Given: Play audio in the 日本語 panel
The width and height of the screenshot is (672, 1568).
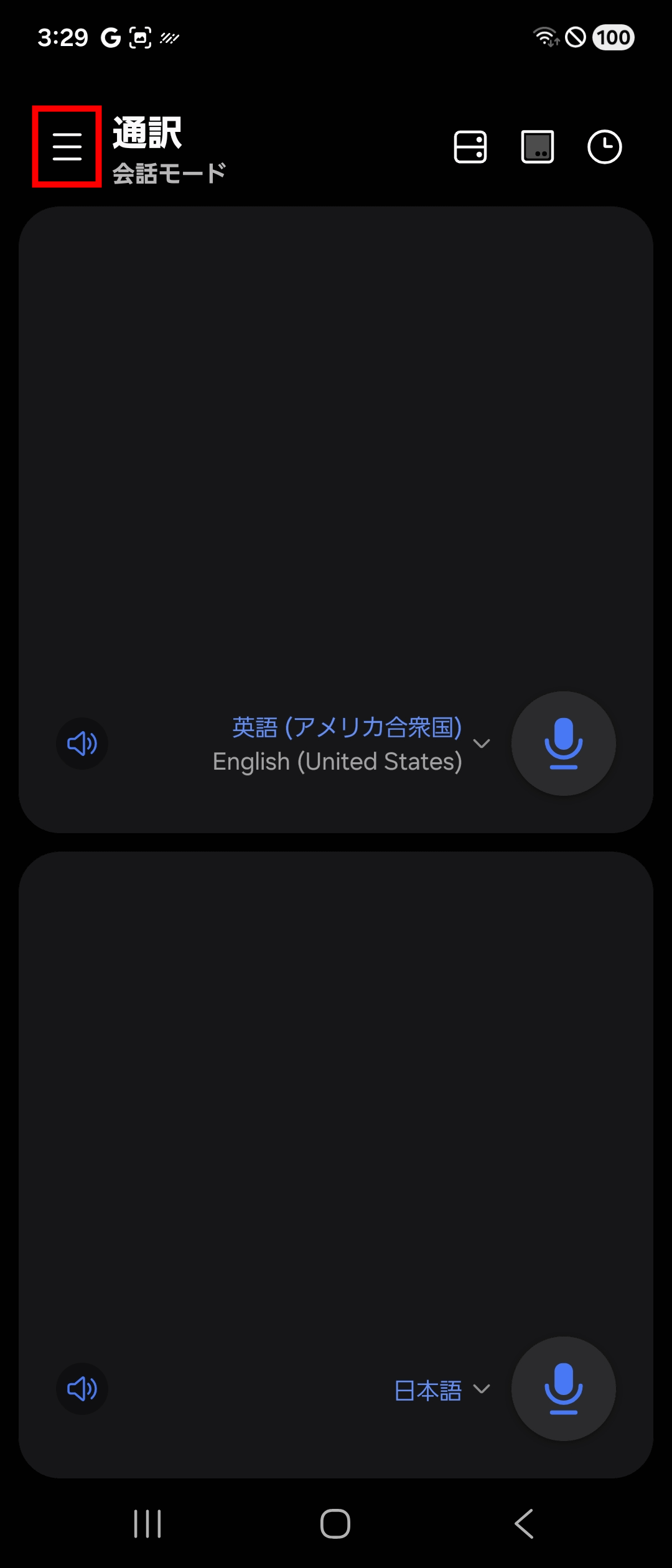Looking at the screenshot, I should coord(82,1389).
